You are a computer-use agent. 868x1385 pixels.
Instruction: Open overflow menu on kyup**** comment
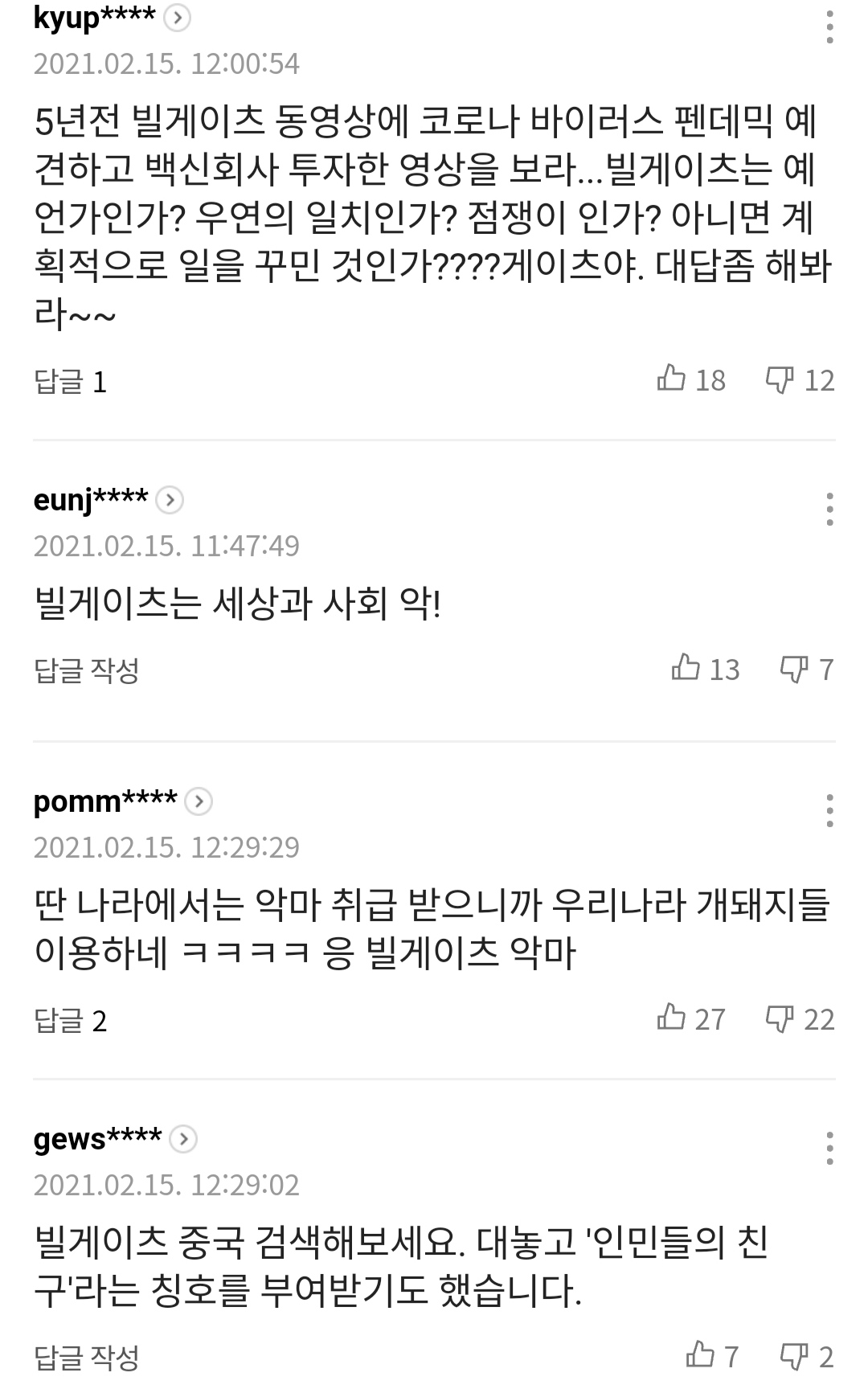click(x=829, y=27)
